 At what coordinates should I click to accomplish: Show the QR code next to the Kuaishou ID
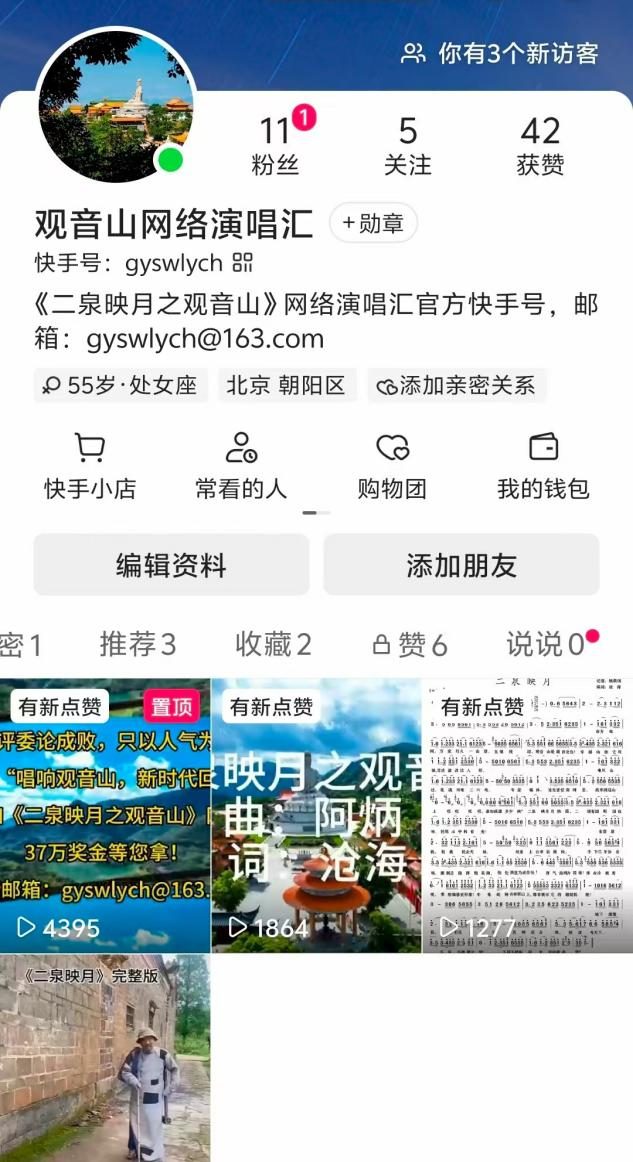point(243,264)
